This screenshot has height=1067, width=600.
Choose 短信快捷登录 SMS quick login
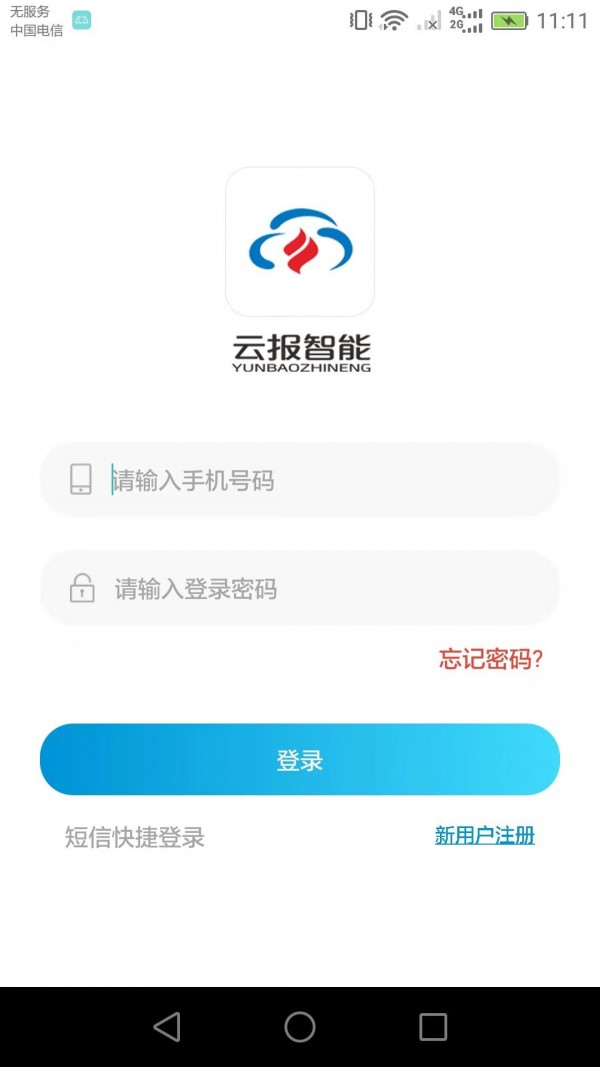click(x=135, y=837)
